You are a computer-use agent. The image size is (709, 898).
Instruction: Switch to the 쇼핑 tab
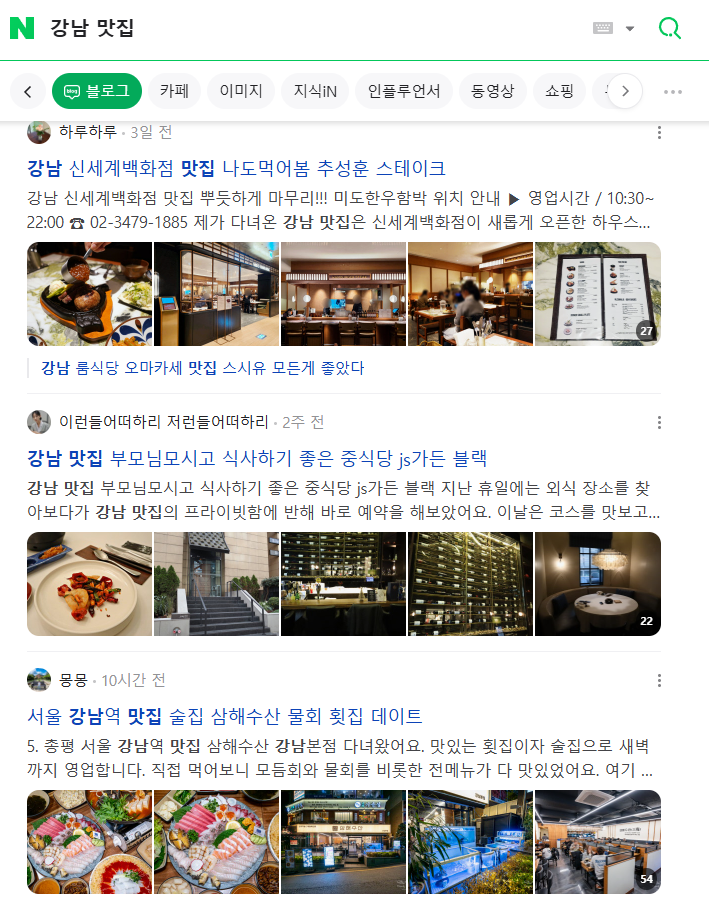pos(559,91)
